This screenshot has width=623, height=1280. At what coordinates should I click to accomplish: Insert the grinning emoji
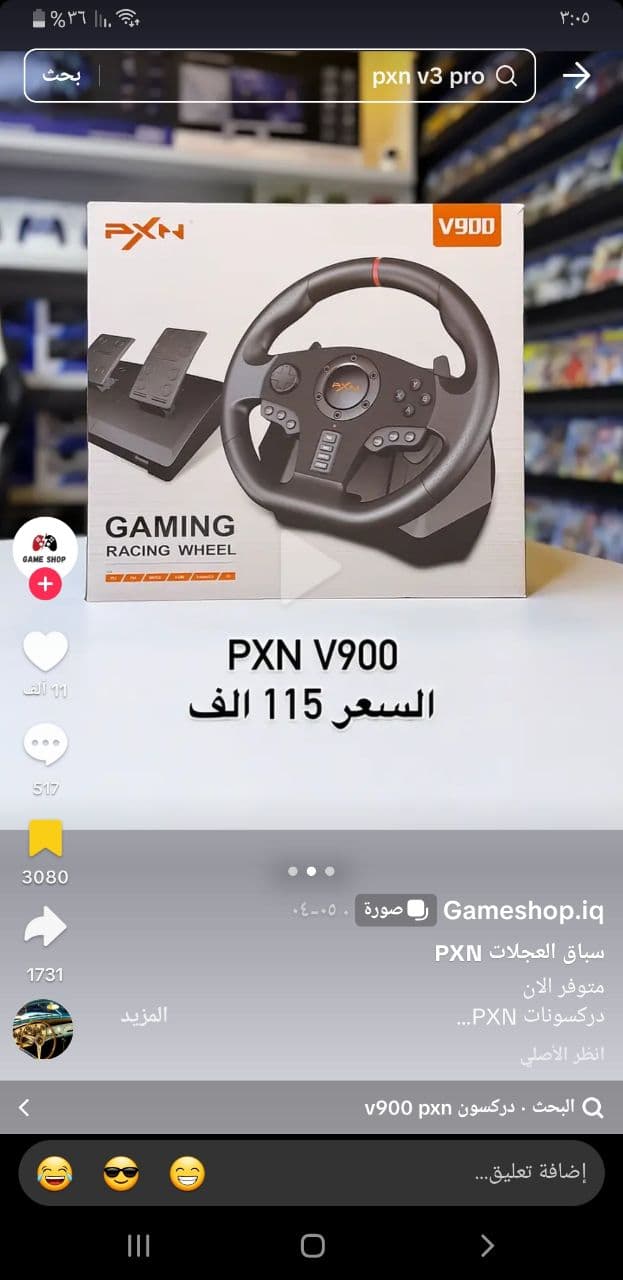click(x=187, y=1173)
